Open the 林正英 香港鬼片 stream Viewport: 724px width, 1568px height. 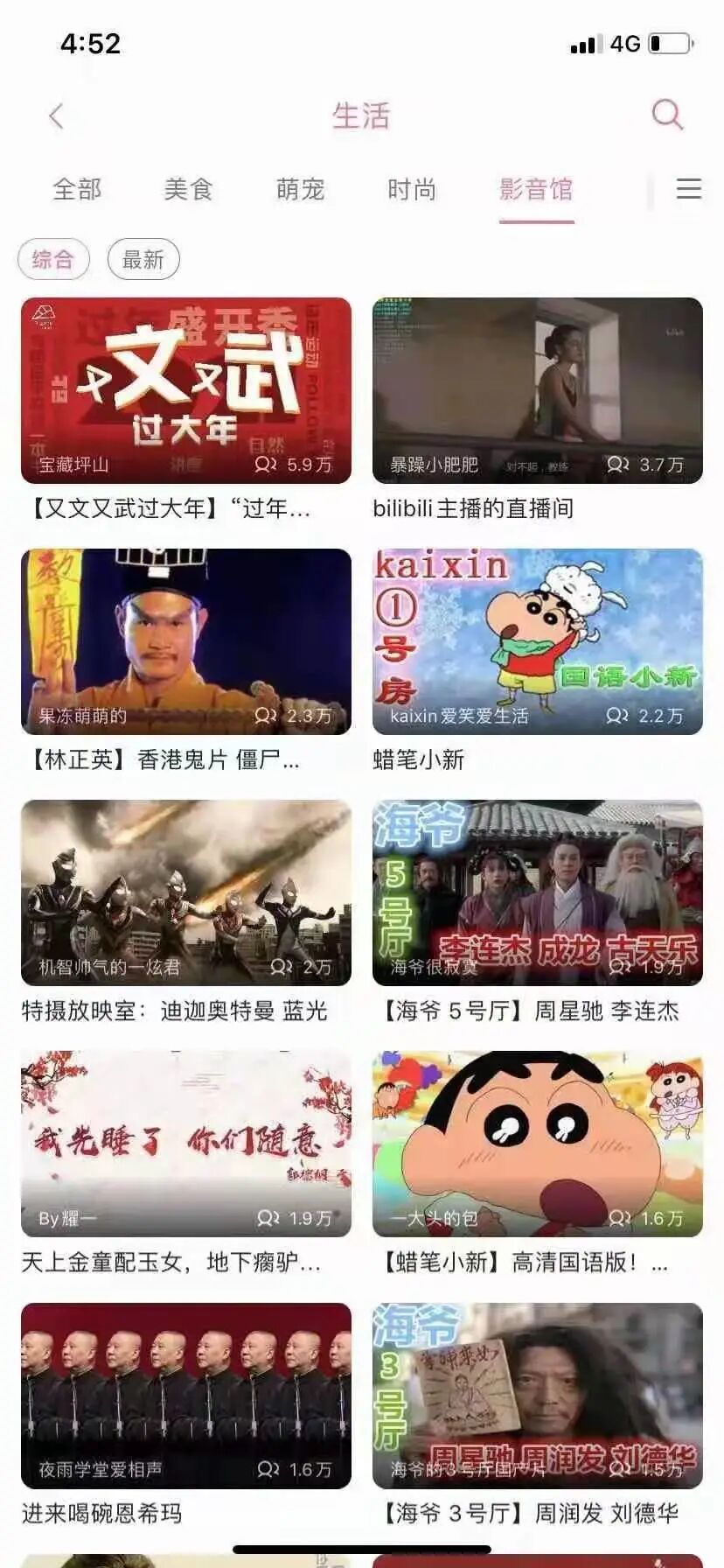click(186, 641)
